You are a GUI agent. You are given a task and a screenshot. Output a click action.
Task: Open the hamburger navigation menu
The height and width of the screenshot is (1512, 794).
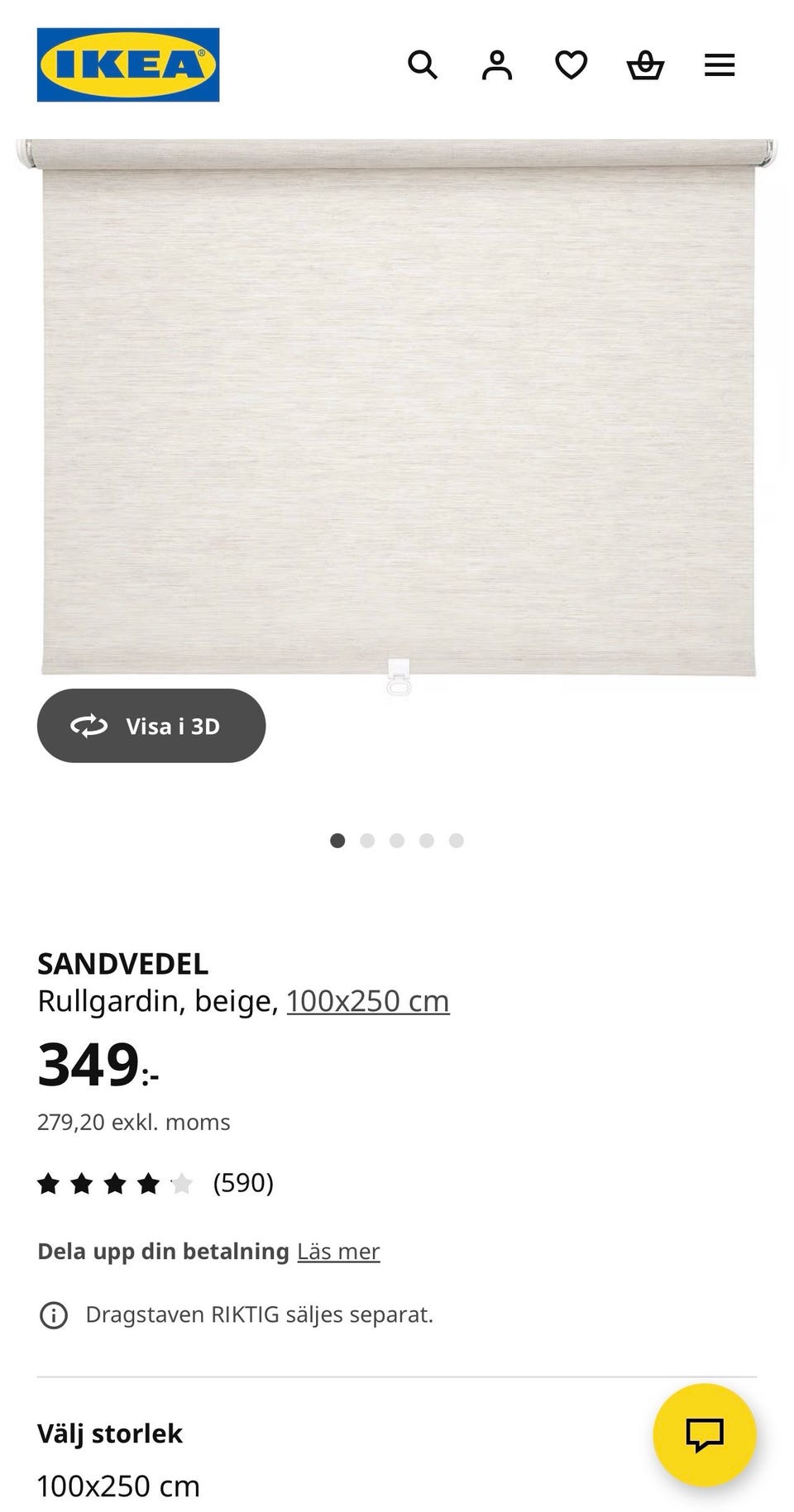click(x=720, y=64)
